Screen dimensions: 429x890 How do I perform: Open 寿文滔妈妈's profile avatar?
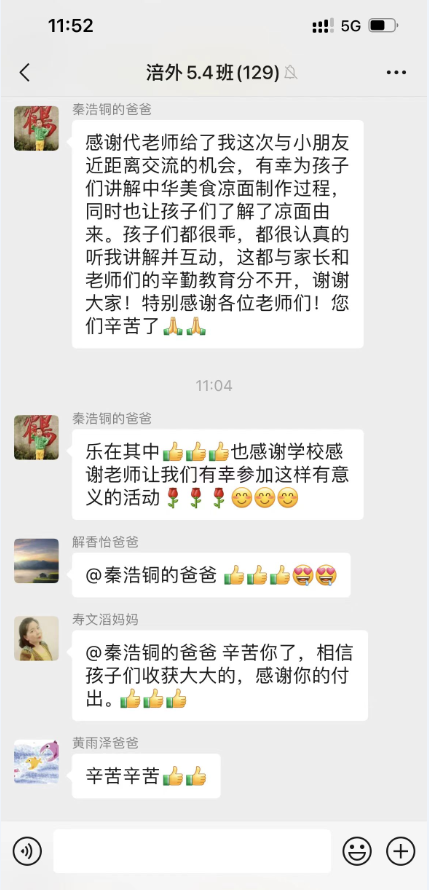[x=36, y=639]
